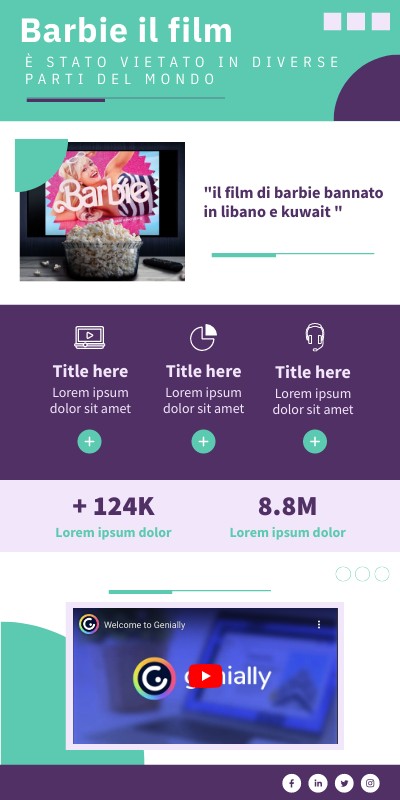The width and height of the screenshot is (400, 800).
Task: Expand the plus button under the pie chart icon
Action: 203,442
